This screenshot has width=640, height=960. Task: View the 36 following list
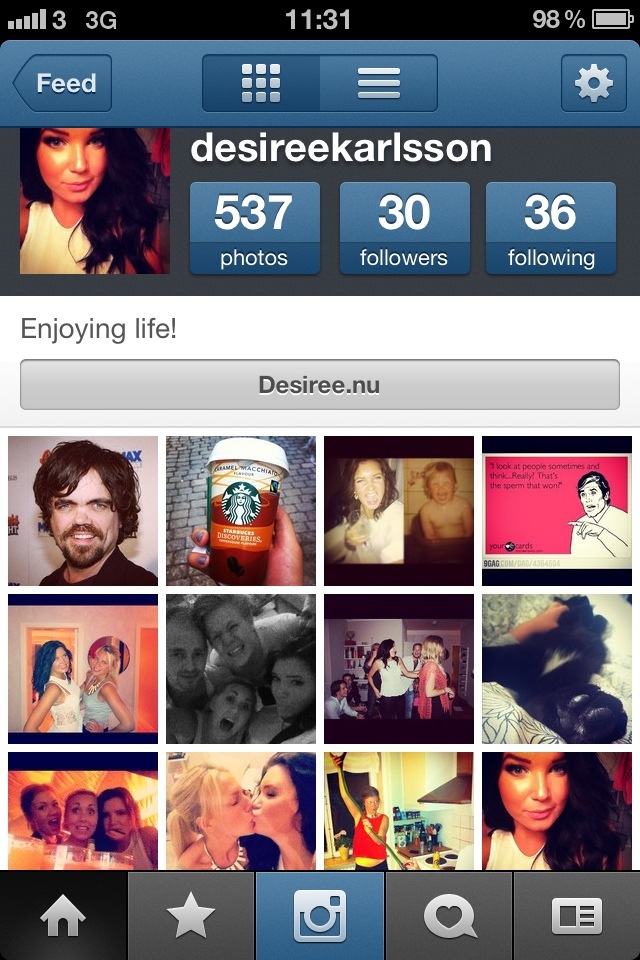pos(550,228)
